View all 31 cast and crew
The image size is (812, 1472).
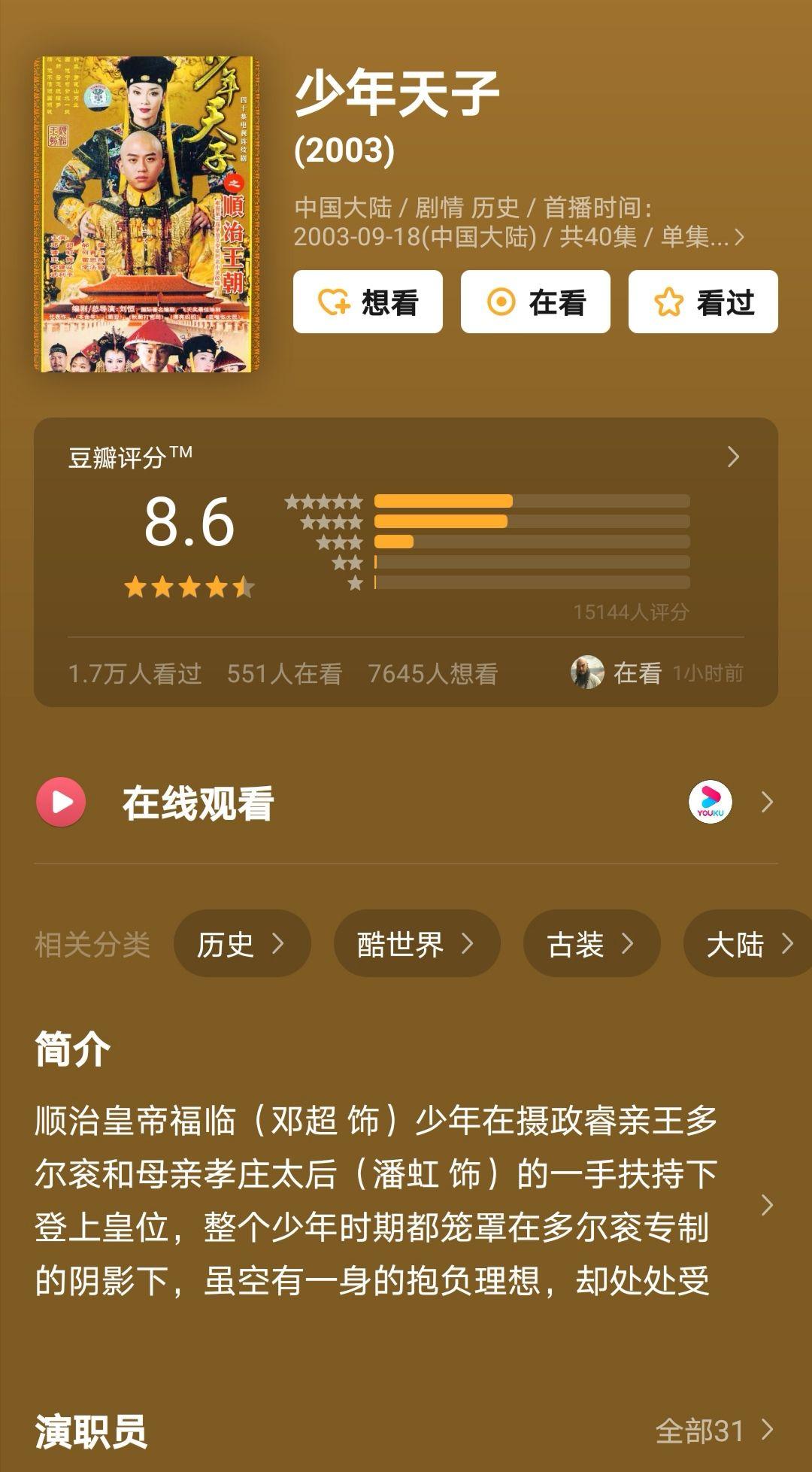714,1431
